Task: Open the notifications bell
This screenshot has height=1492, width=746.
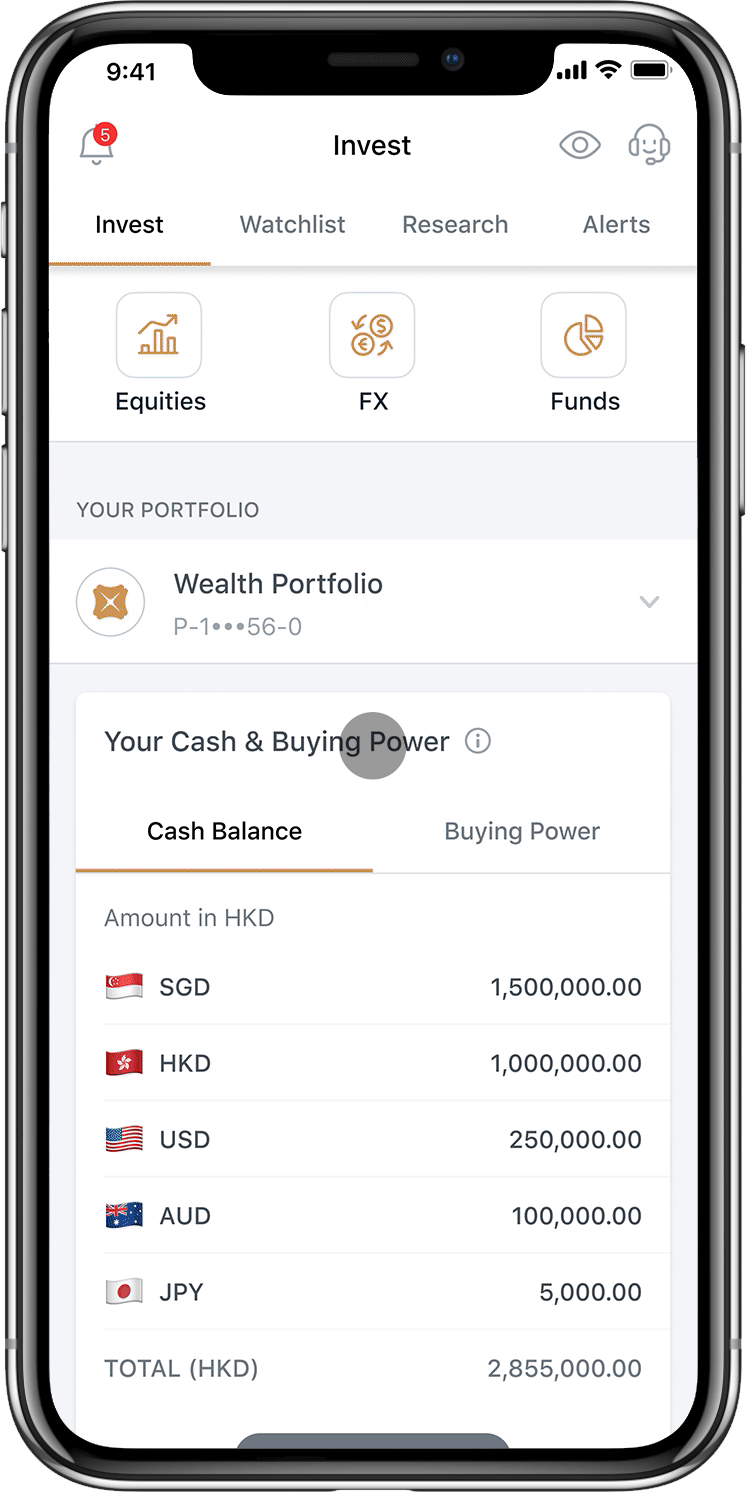Action: point(96,146)
